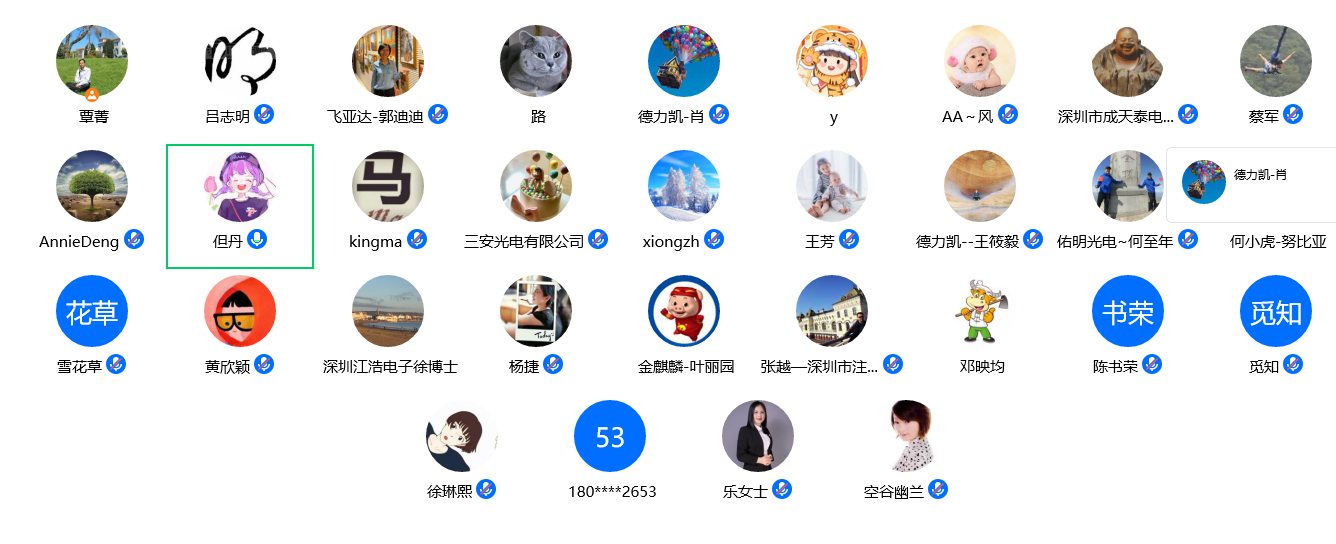Open 雪花草's participant tile
1336x544 pixels.
pyautogui.click(x=92, y=312)
